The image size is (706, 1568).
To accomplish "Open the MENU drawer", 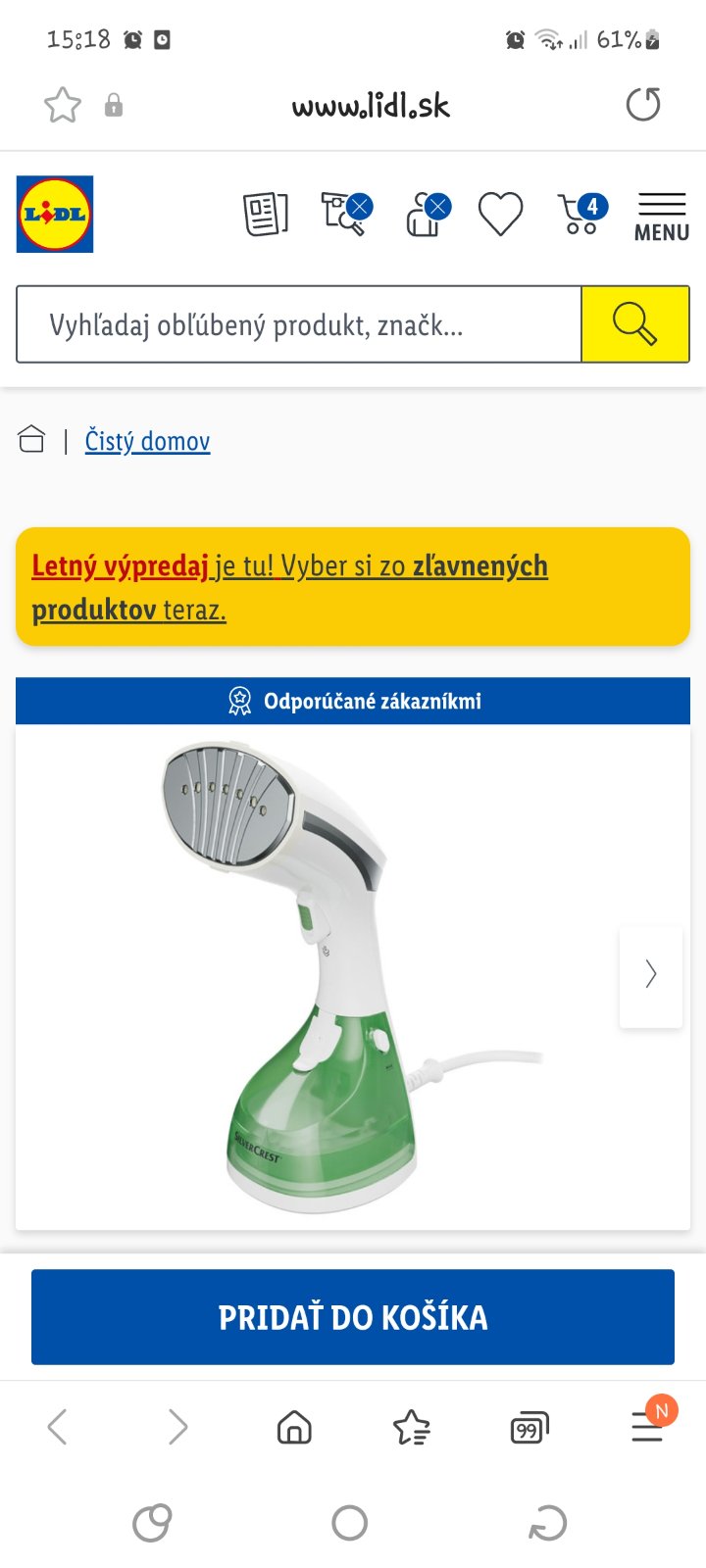I will point(661,217).
